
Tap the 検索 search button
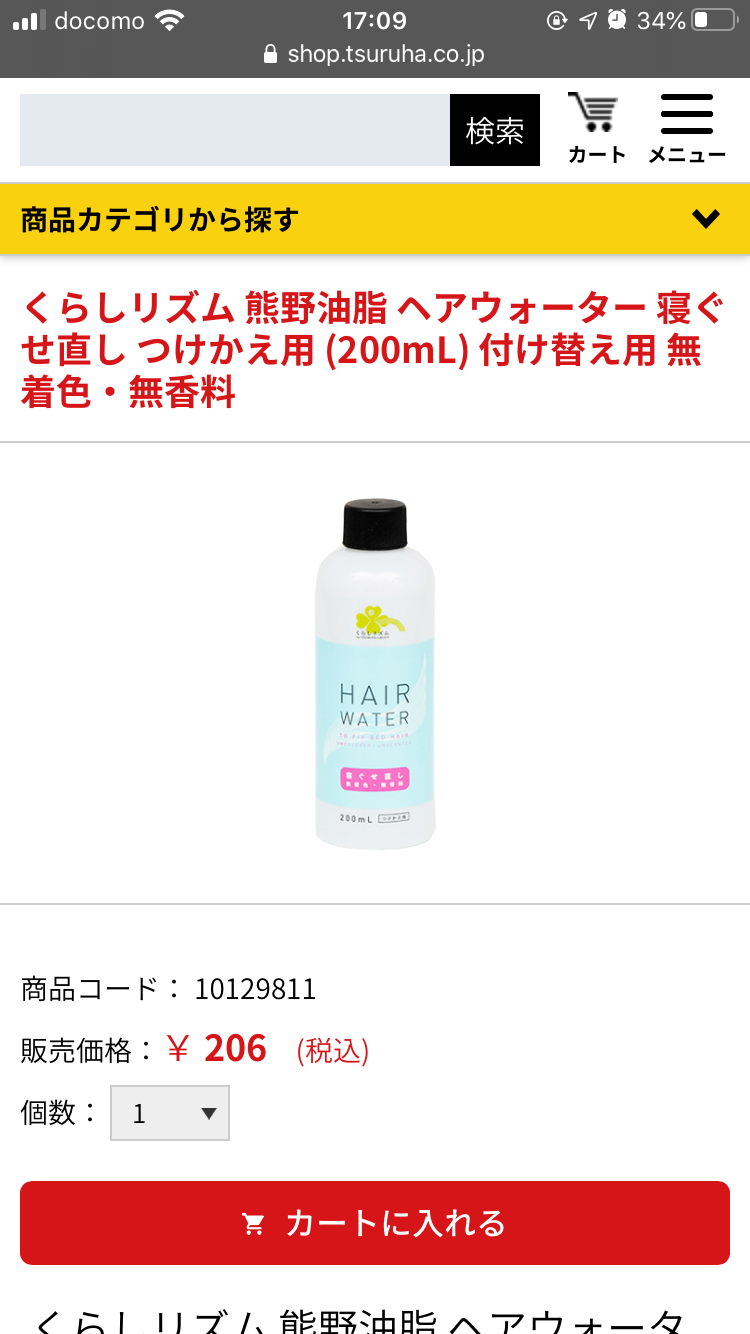(494, 130)
